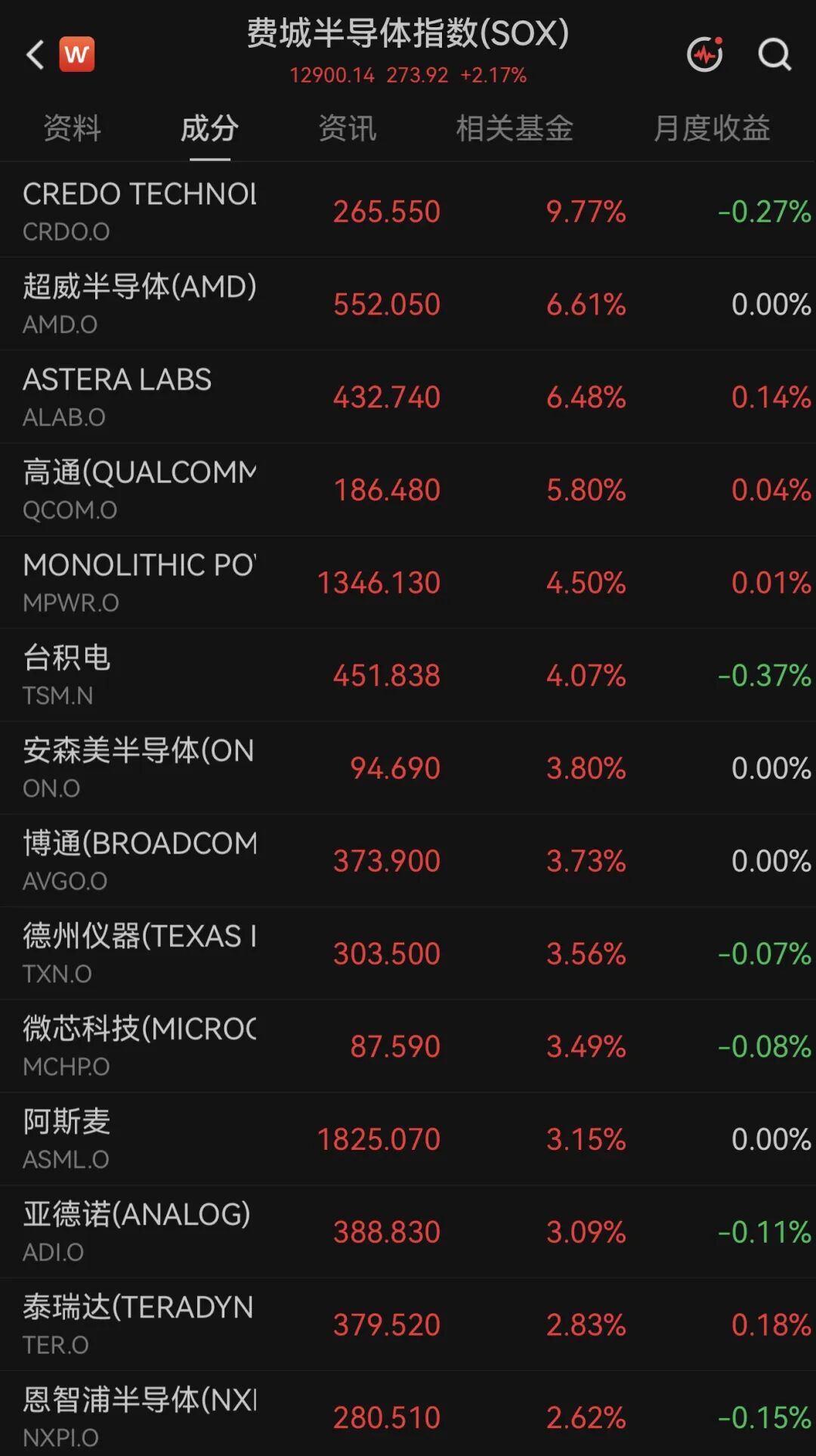The width and height of the screenshot is (816, 1456).
Task: Tap the red W icon
Action: [x=76, y=54]
